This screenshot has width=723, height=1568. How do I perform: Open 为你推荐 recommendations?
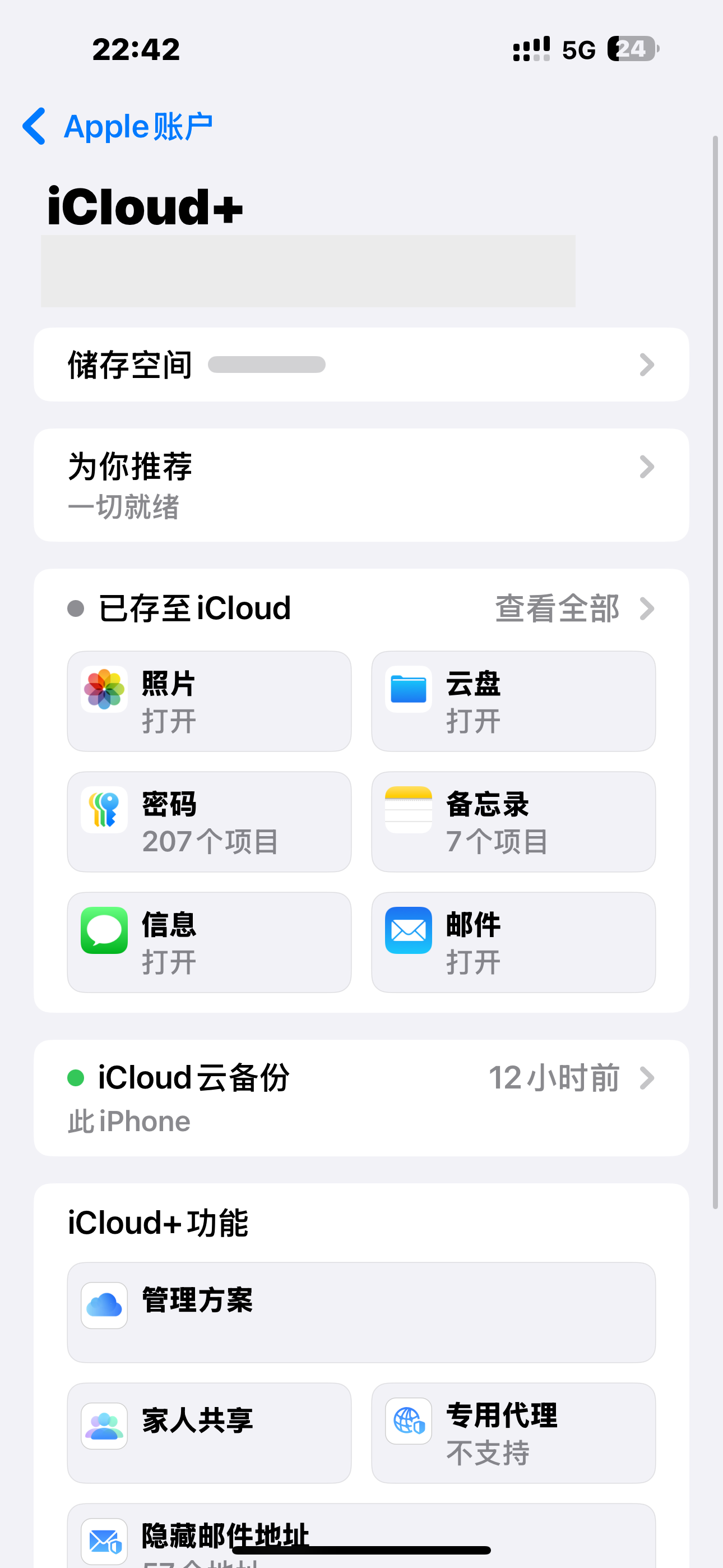tap(361, 485)
